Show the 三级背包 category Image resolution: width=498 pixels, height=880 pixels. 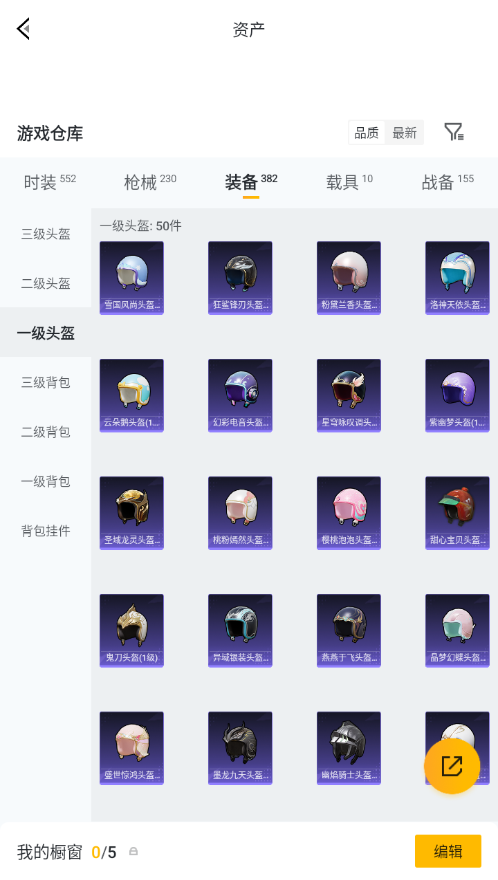coord(45,382)
